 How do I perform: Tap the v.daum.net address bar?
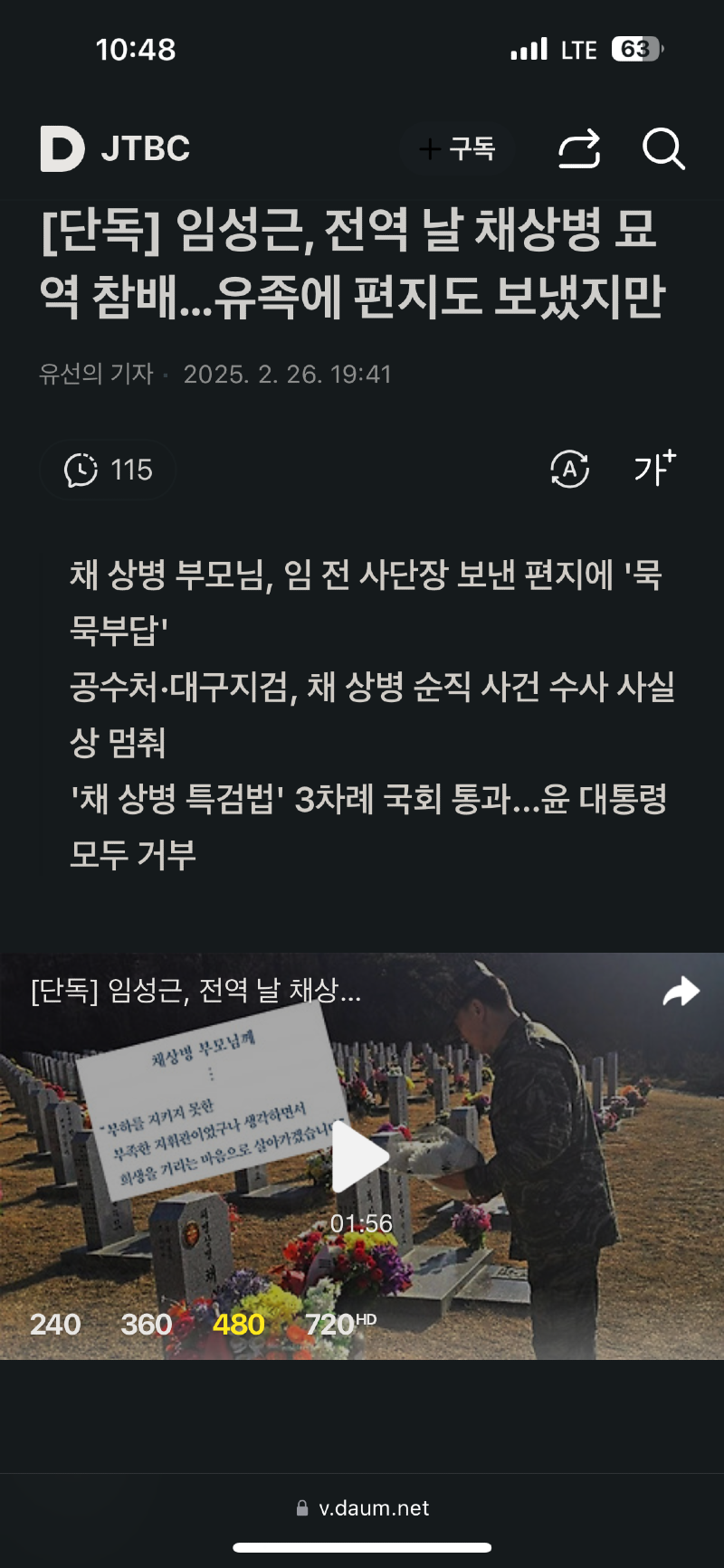point(363,1508)
